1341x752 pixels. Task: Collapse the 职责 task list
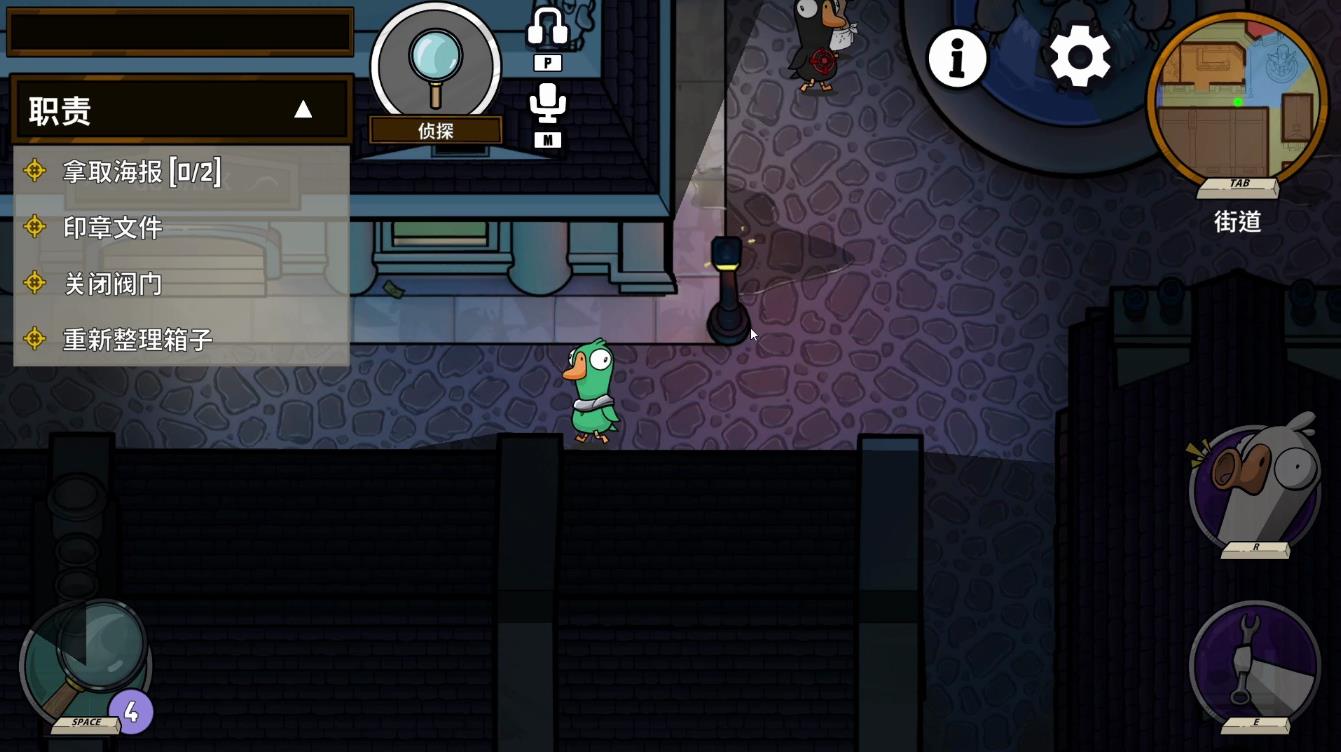[303, 110]
